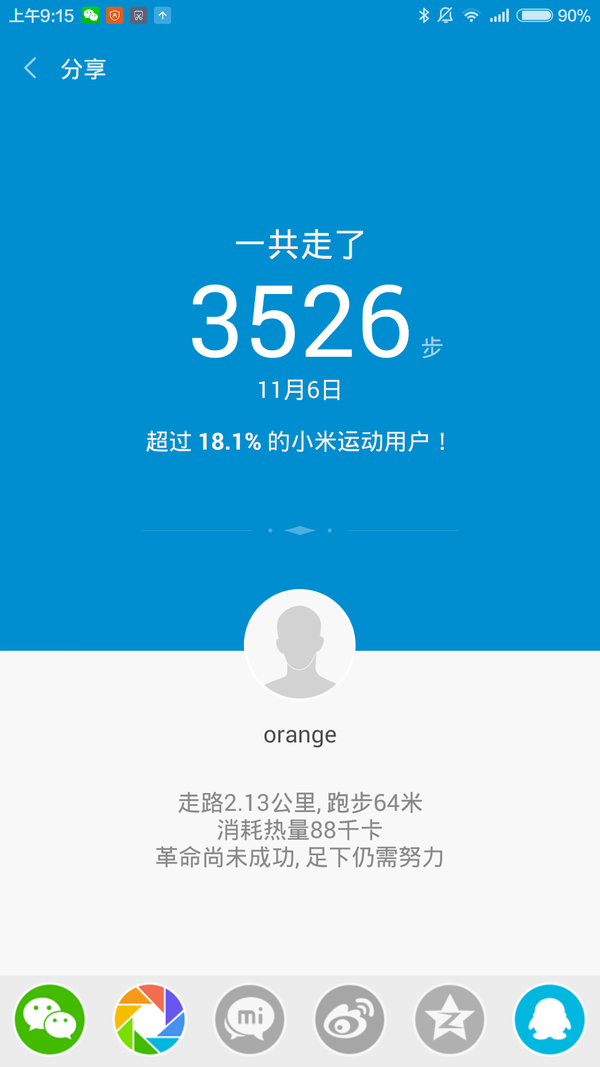Screen dimensions: 600x1067
Task: Go back from the 分享 screen
Action: (x=30, y=69)
